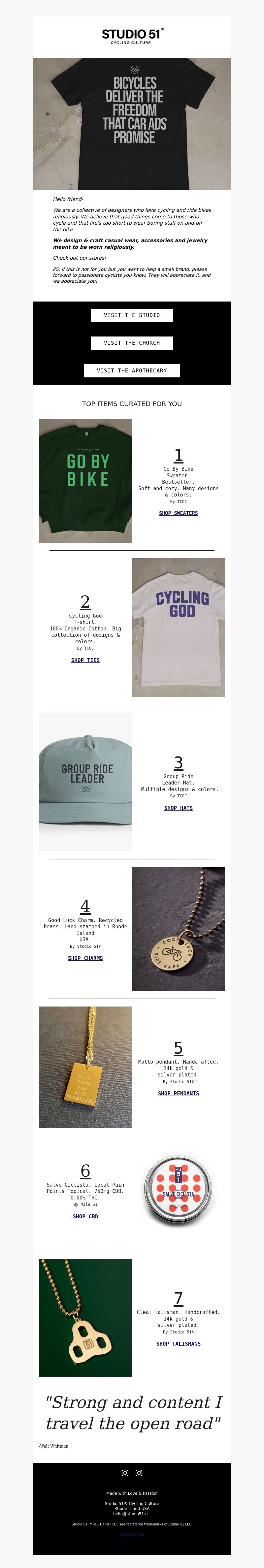Open the Group Ride Leader hat image

pos(85,782)
